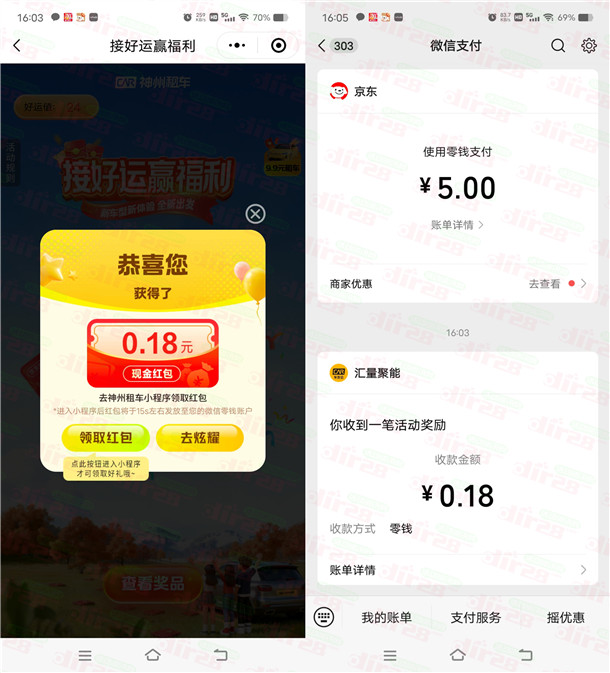Open the 支付服务 menu
610x673 pixels.
click(x=476, y=618)
